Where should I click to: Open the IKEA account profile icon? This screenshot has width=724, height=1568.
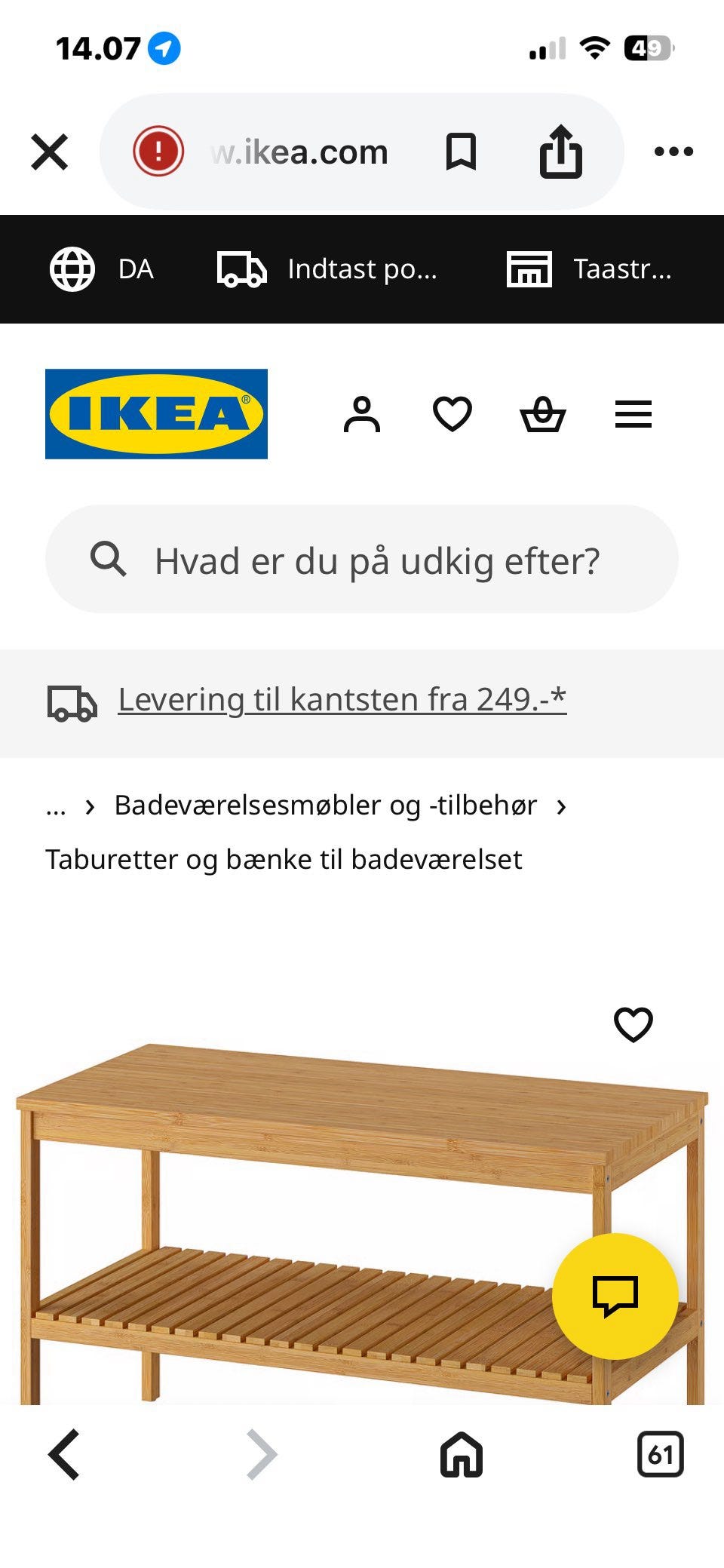click(363, 413)
